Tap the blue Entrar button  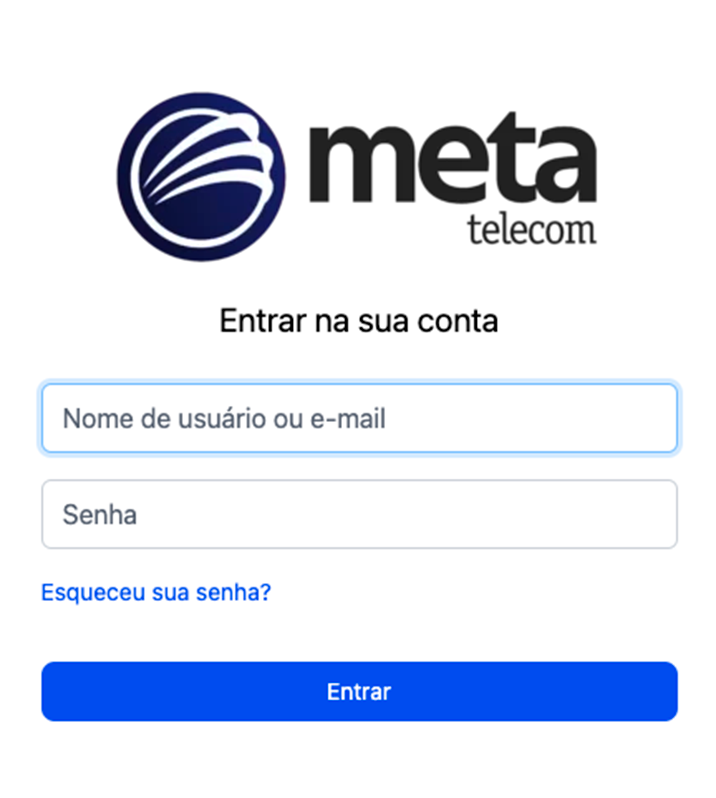click(x=359, y=691)
